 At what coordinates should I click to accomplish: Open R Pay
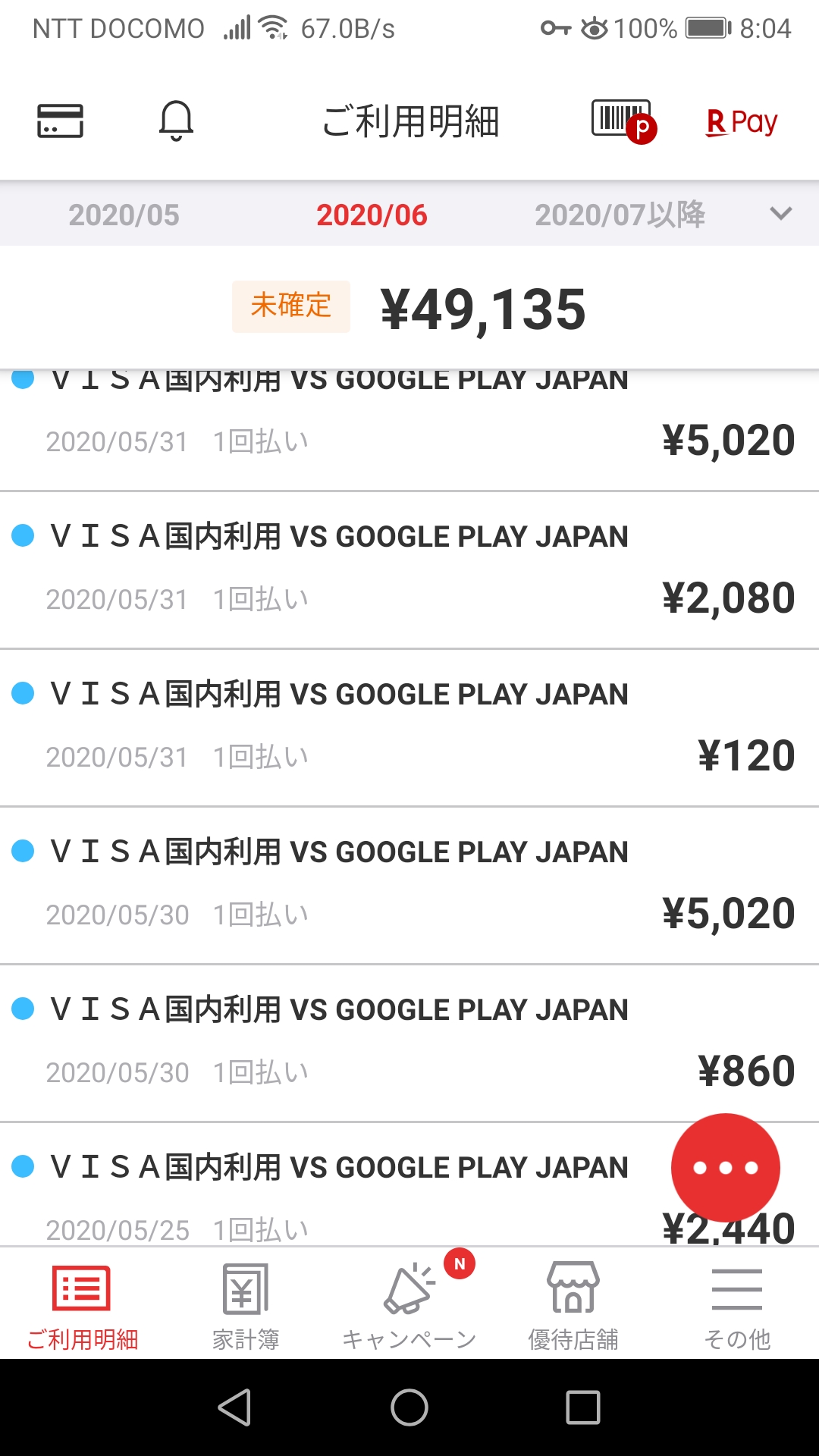pos(742,121)
